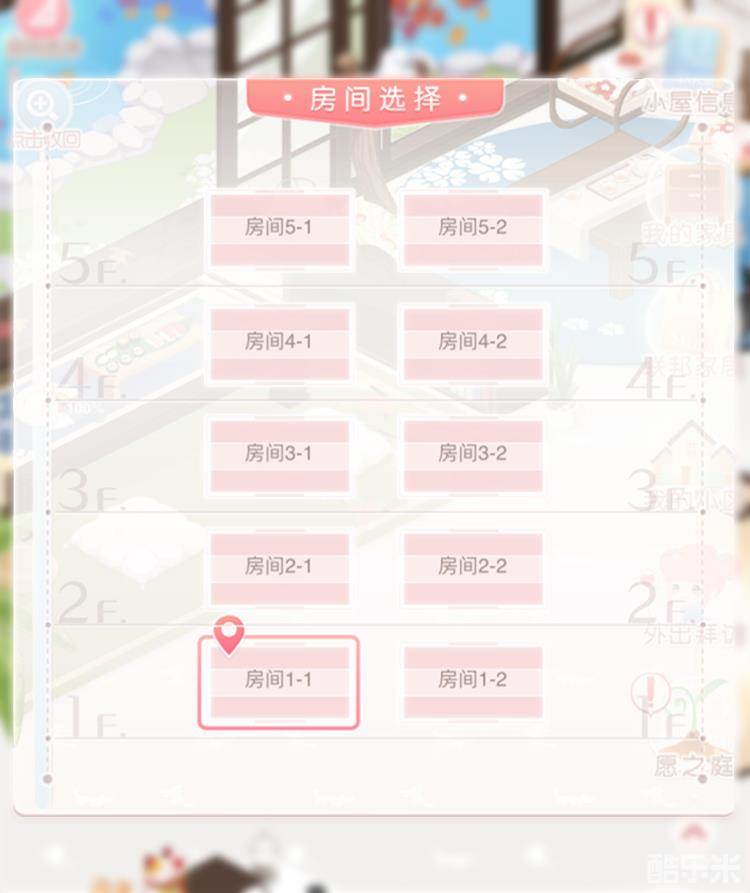The height and width of the screenshot is (893, 750).
Task: Select room 房间5-1
Action: click(x=279, y=229)
